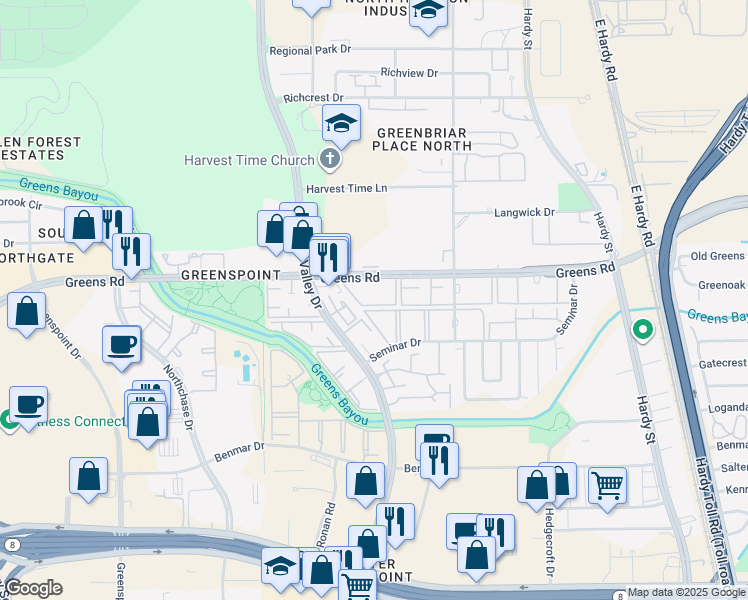Select the green pin beside Hardy St
Screen dimensions: 748x600
[643, 328]
